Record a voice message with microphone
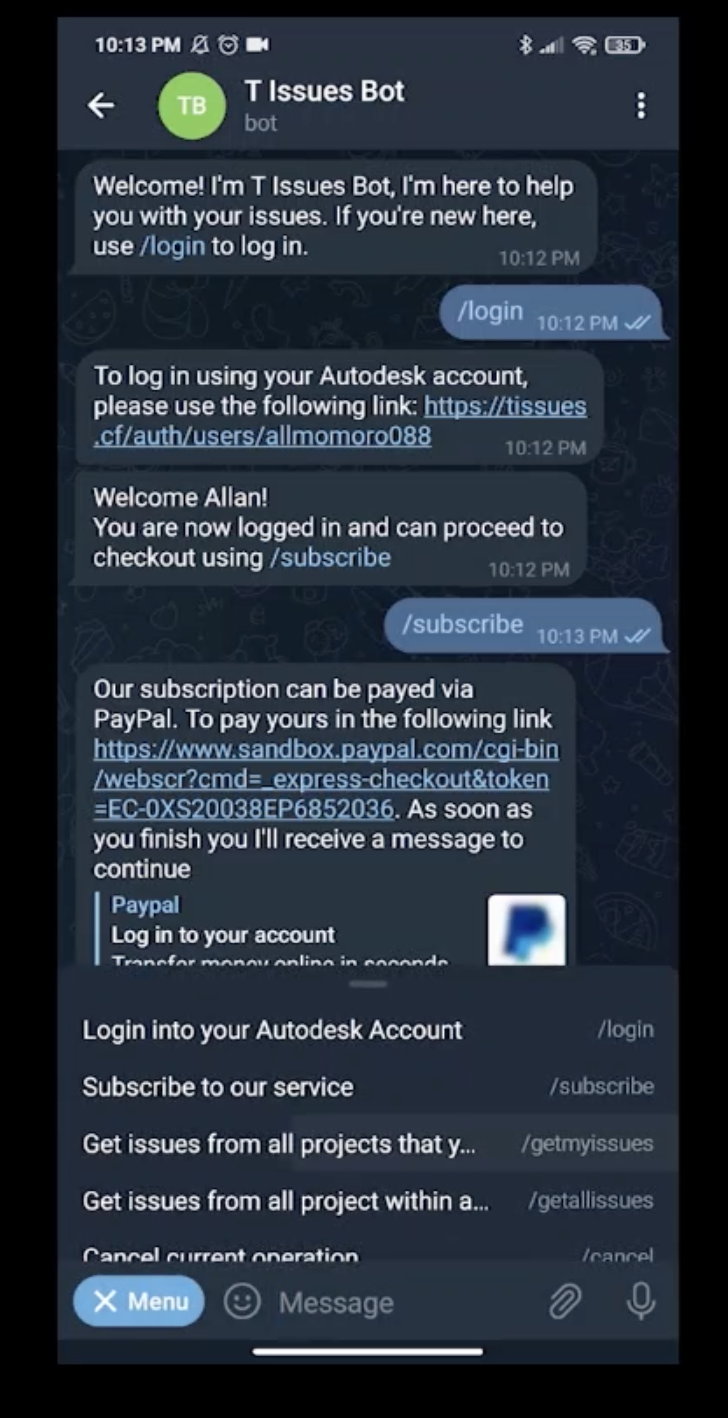The image size is (728, 1418). 640,1302
